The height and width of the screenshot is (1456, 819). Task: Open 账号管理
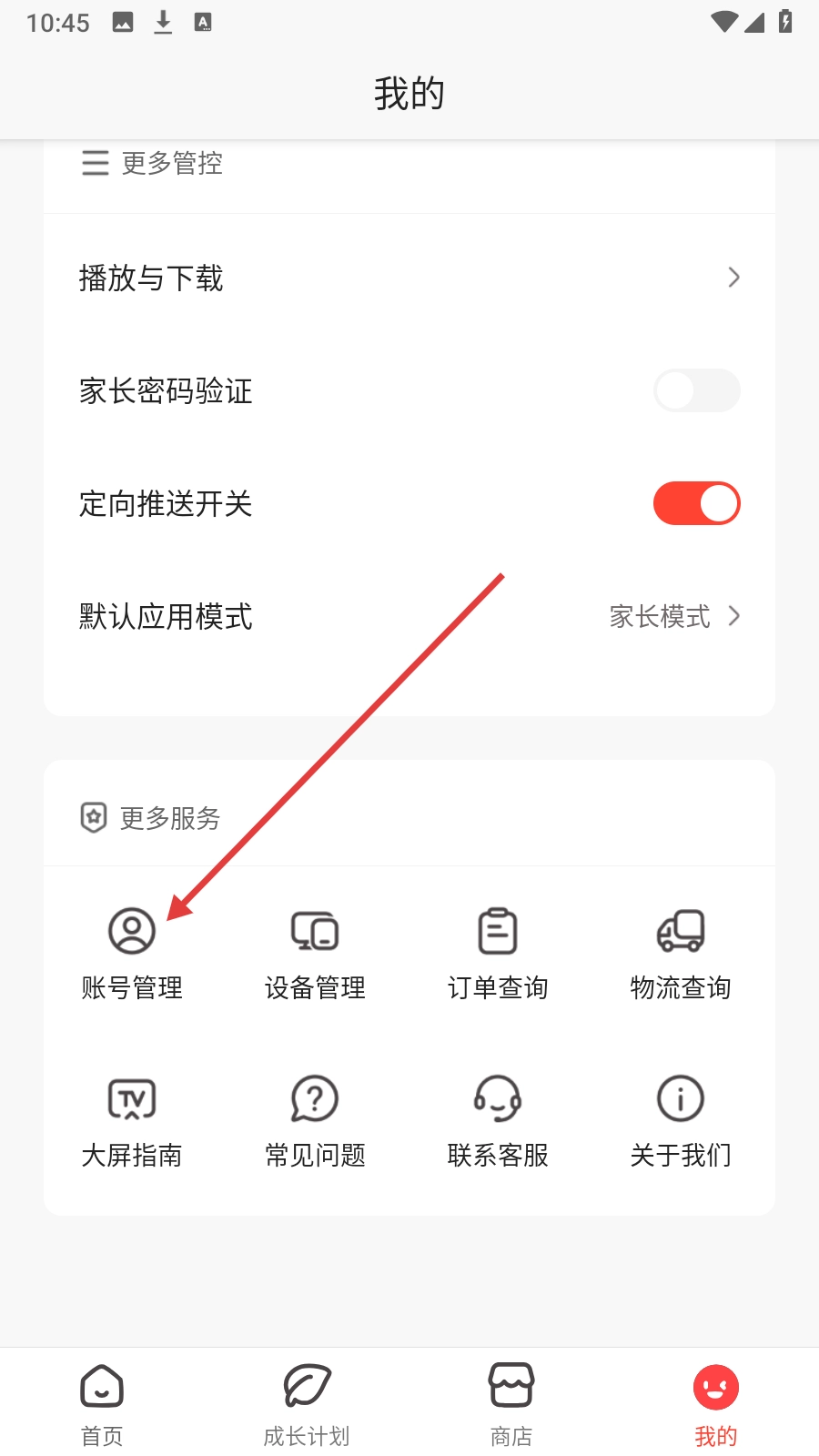tap(132, 953)
